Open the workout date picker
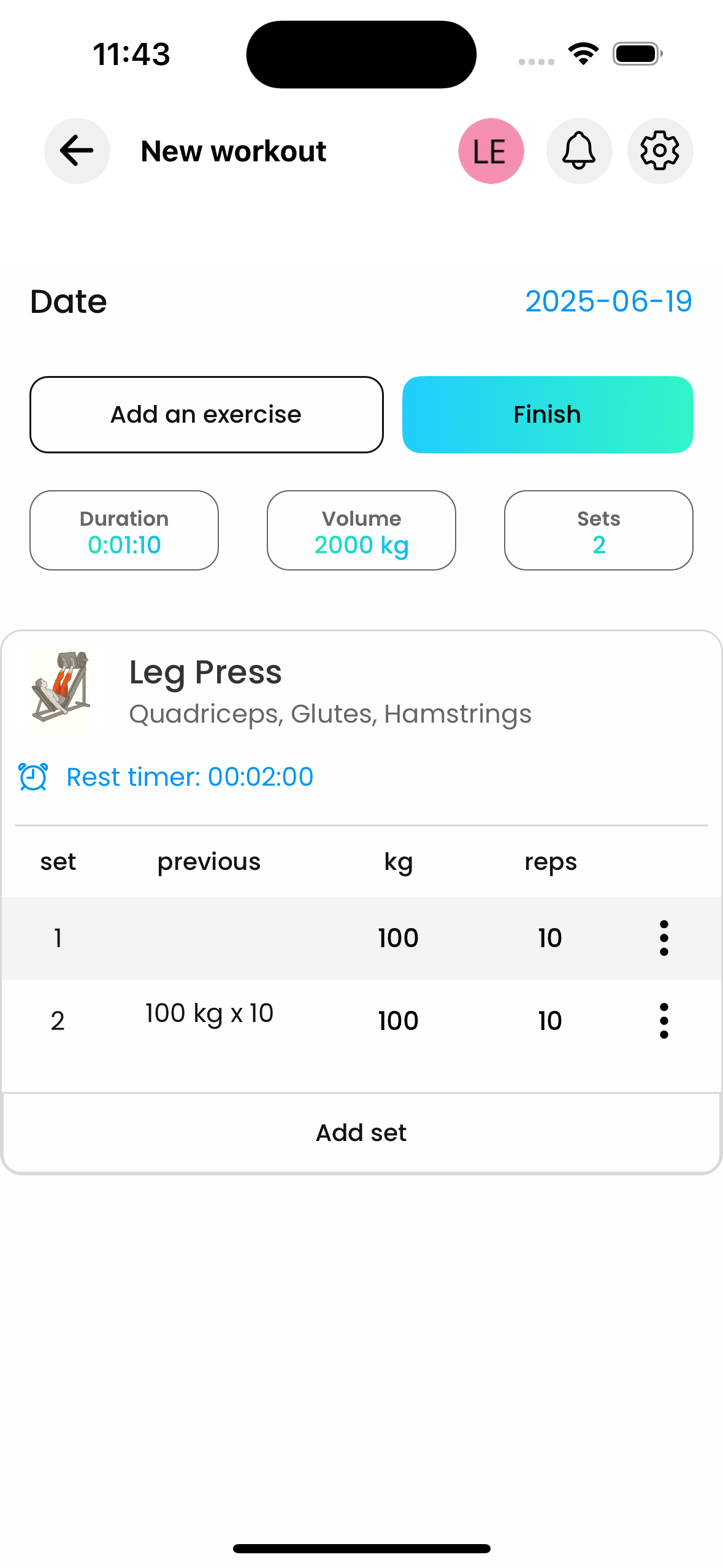The image size is (723, 1568). pos(609,301)
